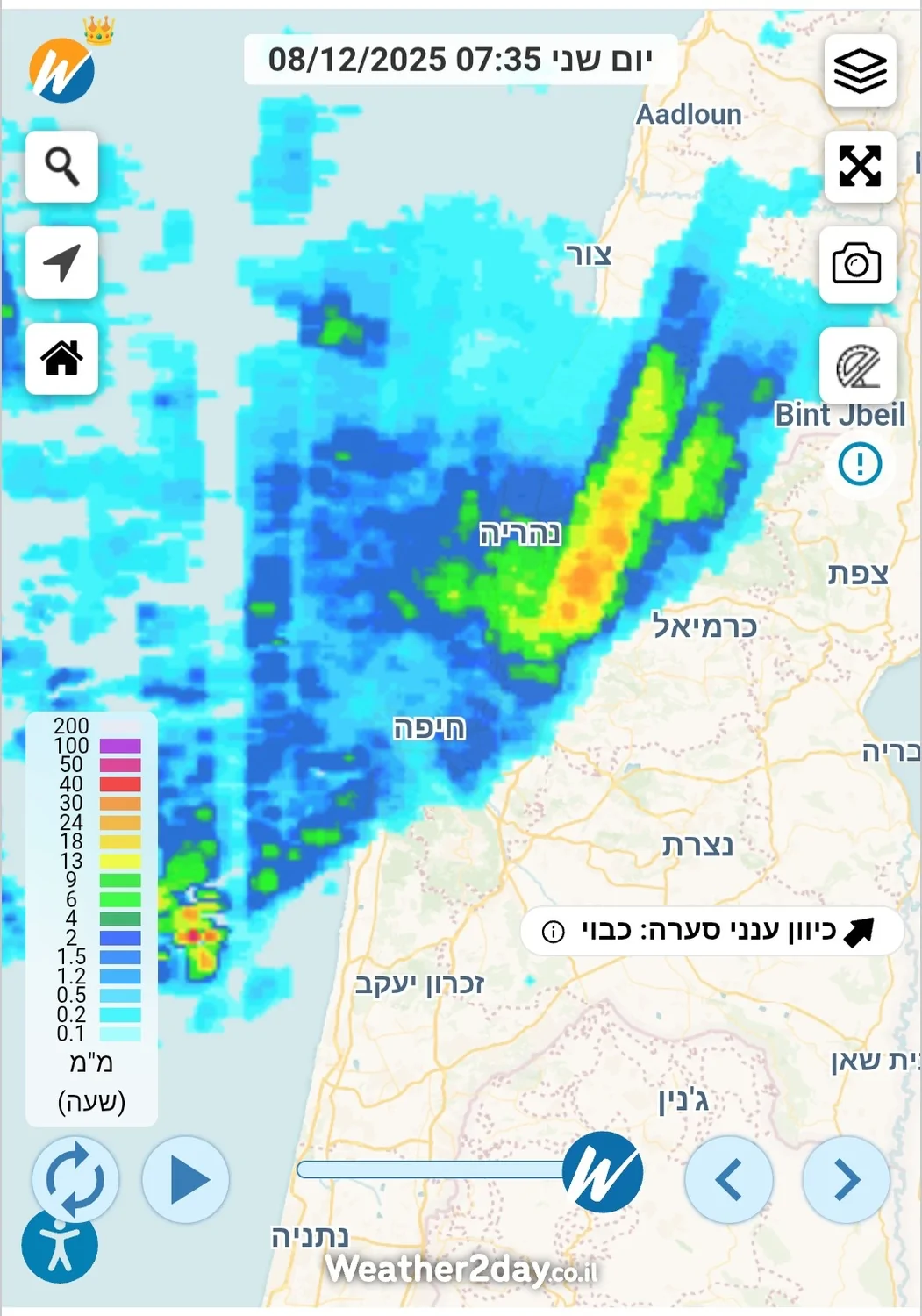Step to next radar frame
This screenshot has width=922, height=1316.
coord(846,1179)
